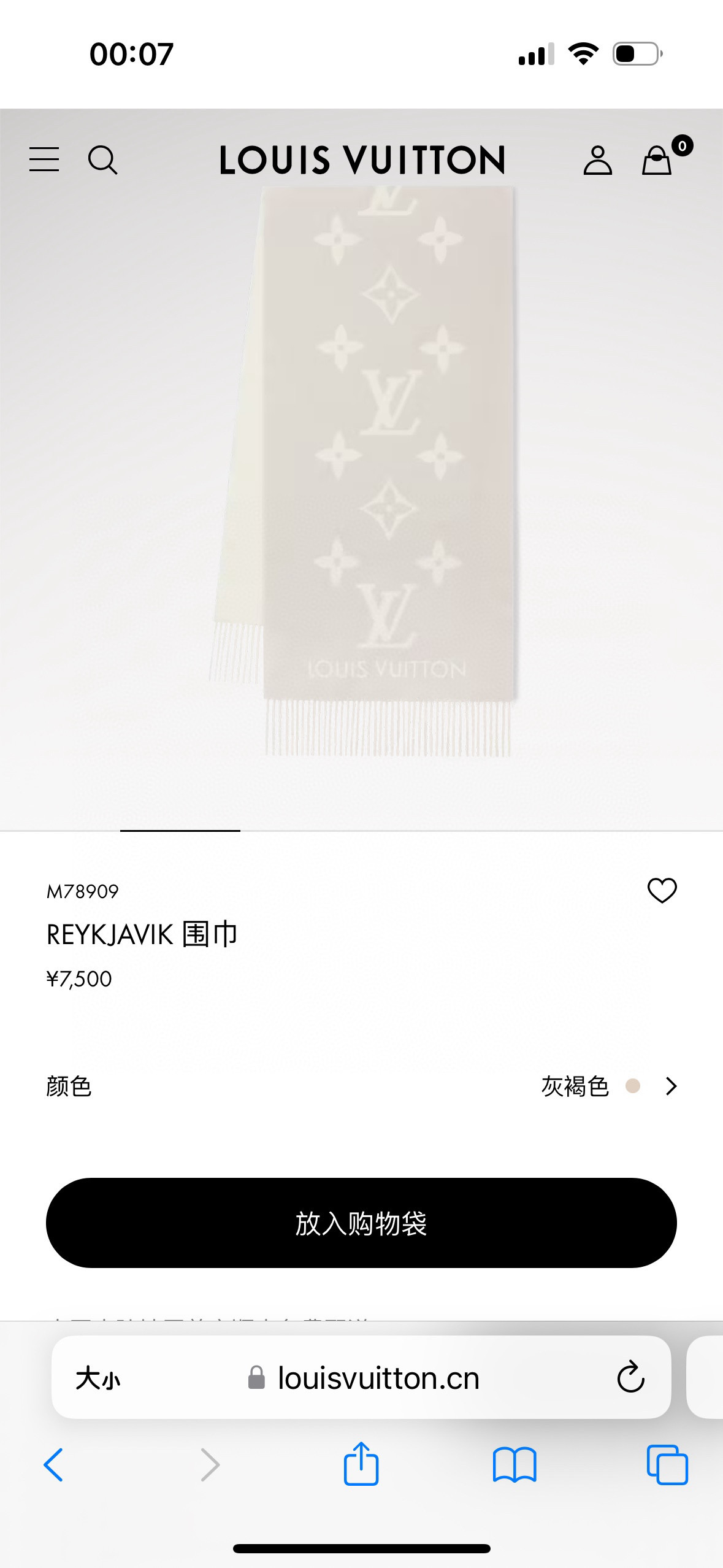
Task: View the shopping bag with 0 items
Action: click(x=657, y=161)
